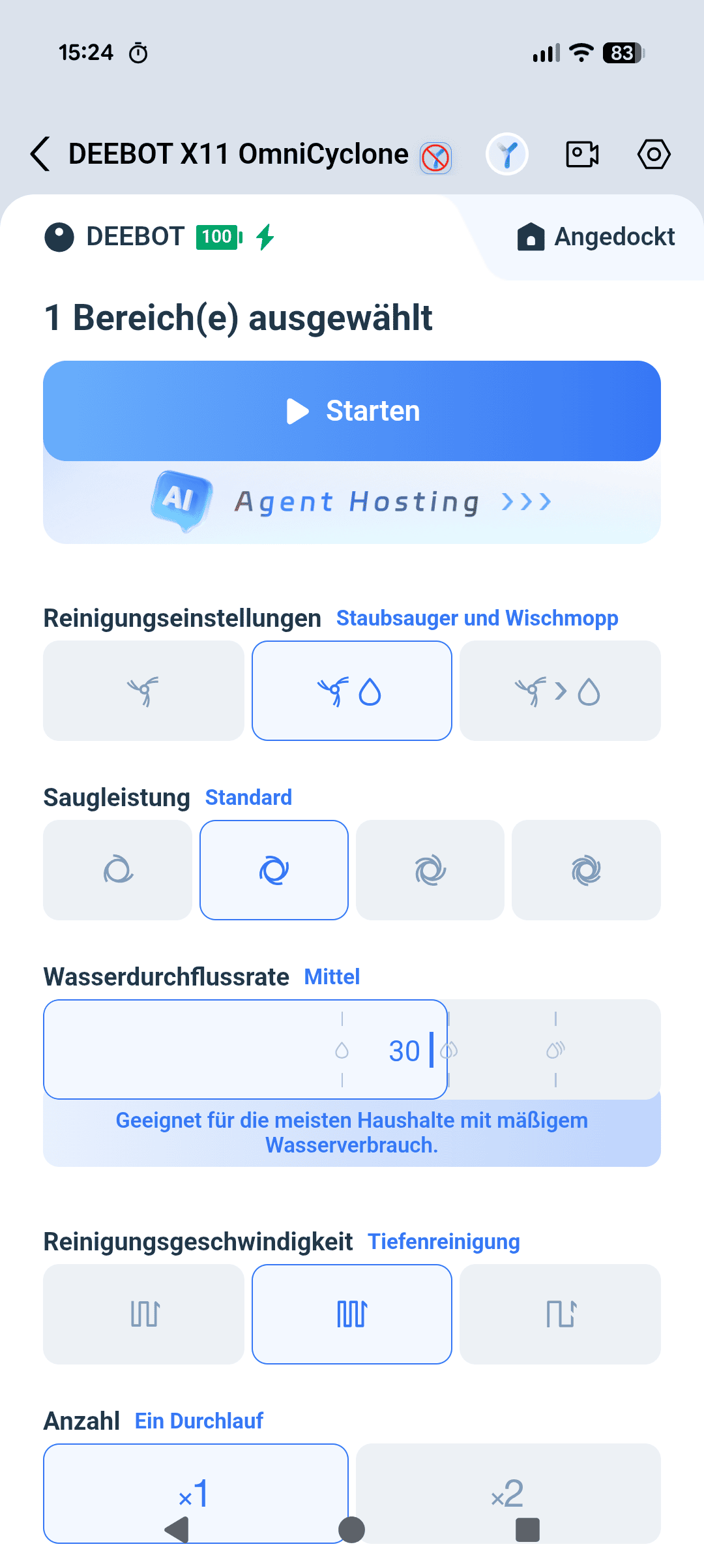Set the water flow slider to the highest level

pyautogui.click(x=555, y=1049)
